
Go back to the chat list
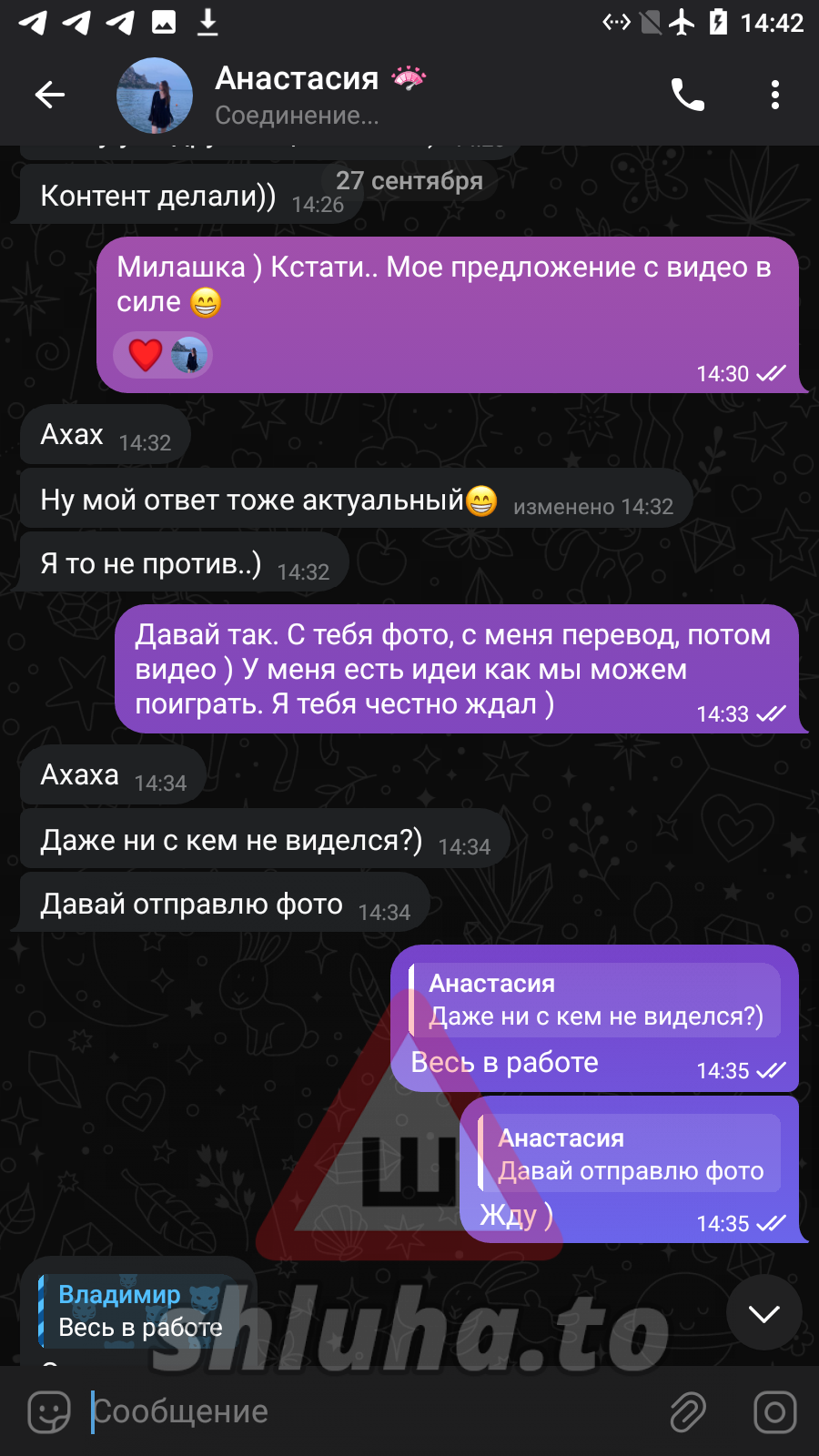point(50,95)
